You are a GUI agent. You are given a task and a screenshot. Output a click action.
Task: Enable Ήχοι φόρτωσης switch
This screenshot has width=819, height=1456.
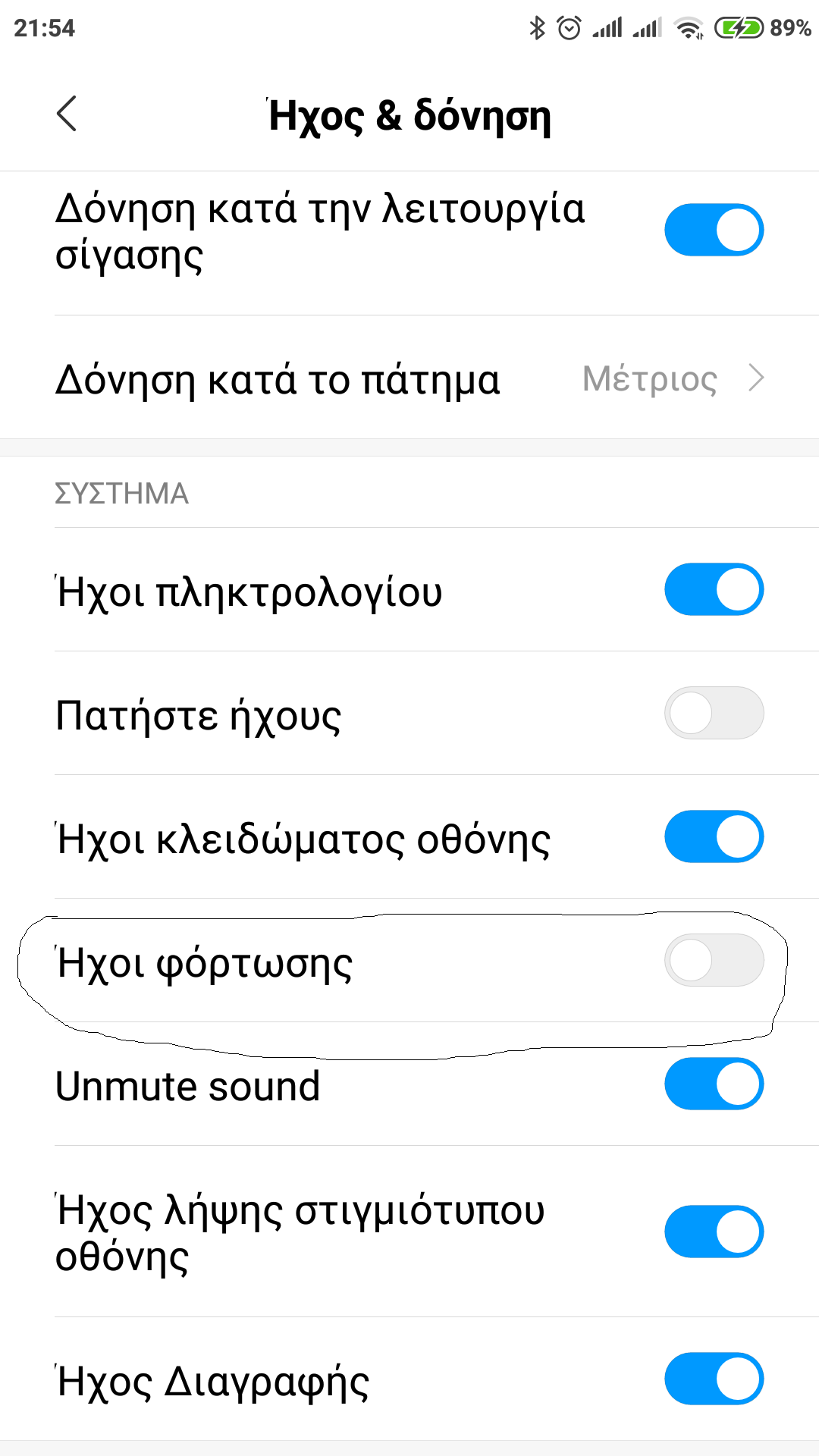click(714, 960)
